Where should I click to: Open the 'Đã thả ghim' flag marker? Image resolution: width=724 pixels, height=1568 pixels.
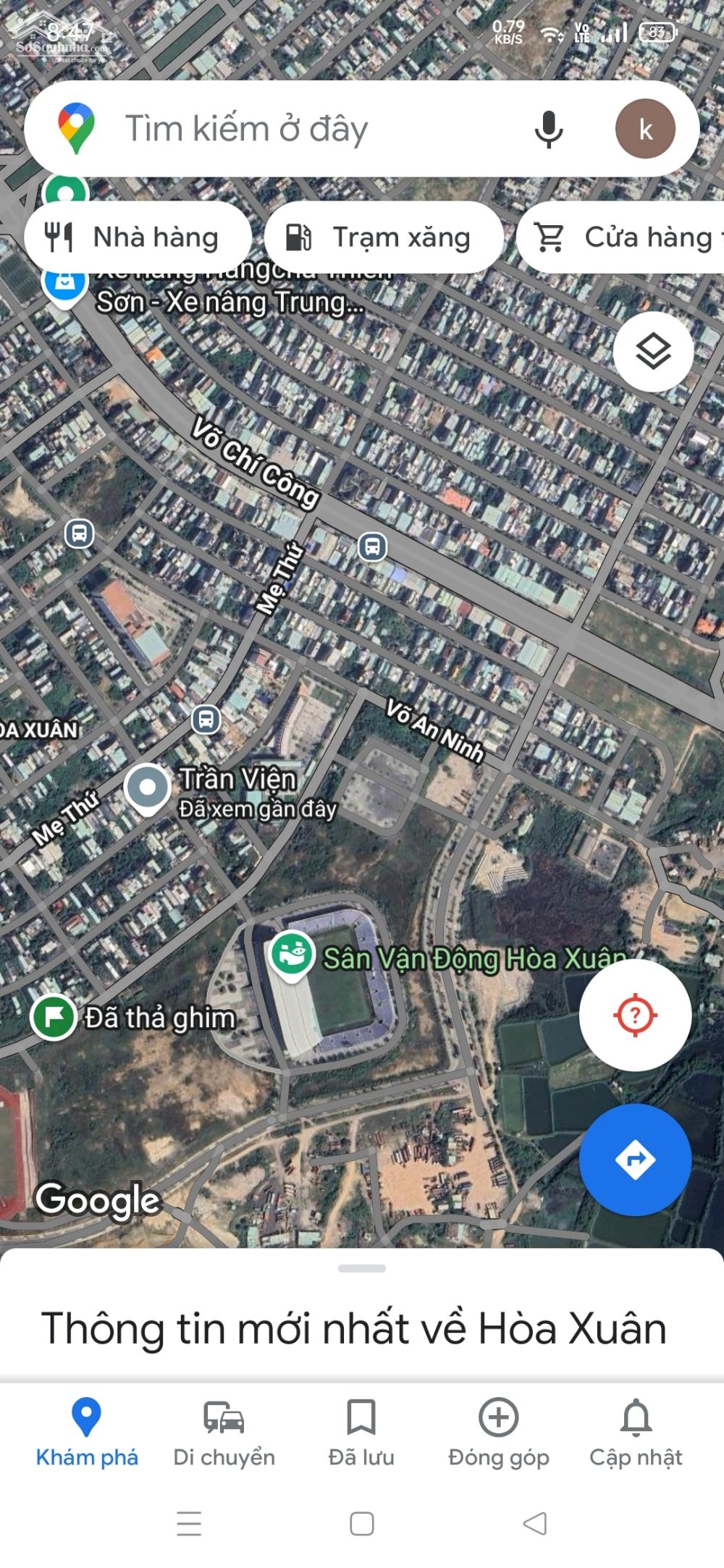(x=54, y=1017)
